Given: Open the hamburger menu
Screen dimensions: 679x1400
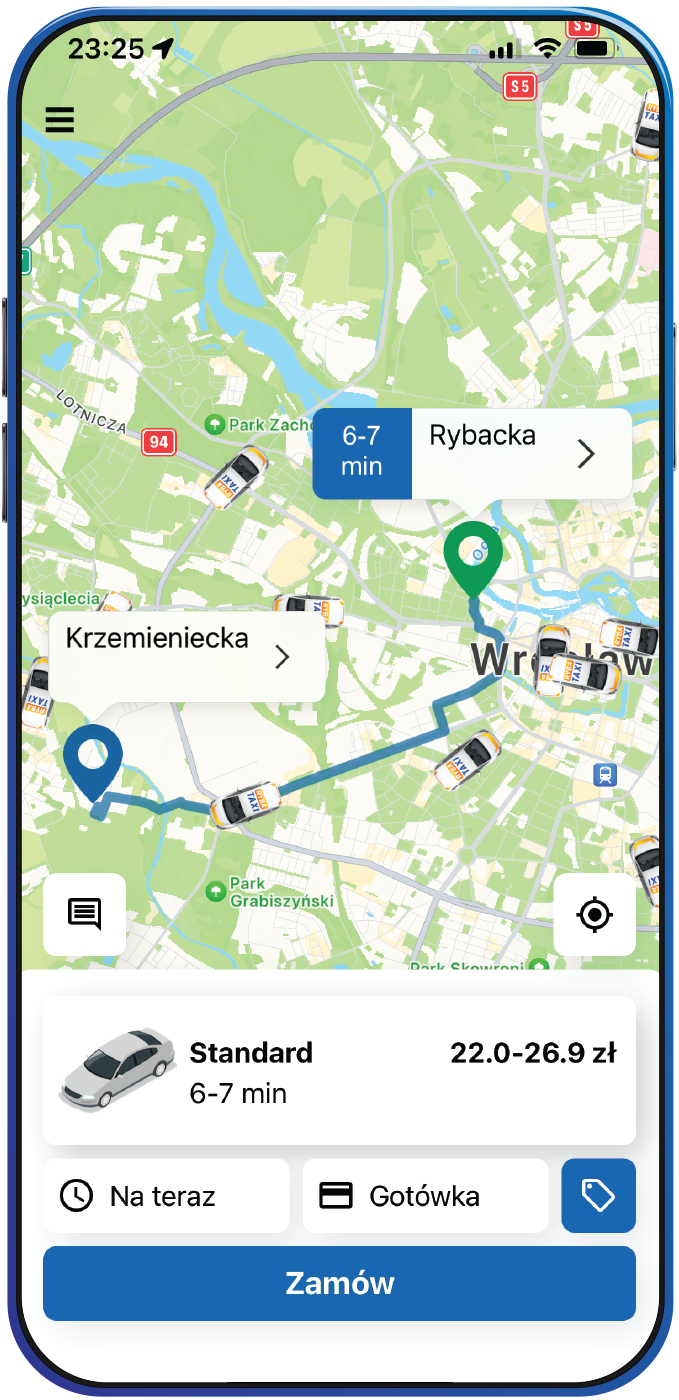Looking at the screenshot, I should tap(60, 120).
